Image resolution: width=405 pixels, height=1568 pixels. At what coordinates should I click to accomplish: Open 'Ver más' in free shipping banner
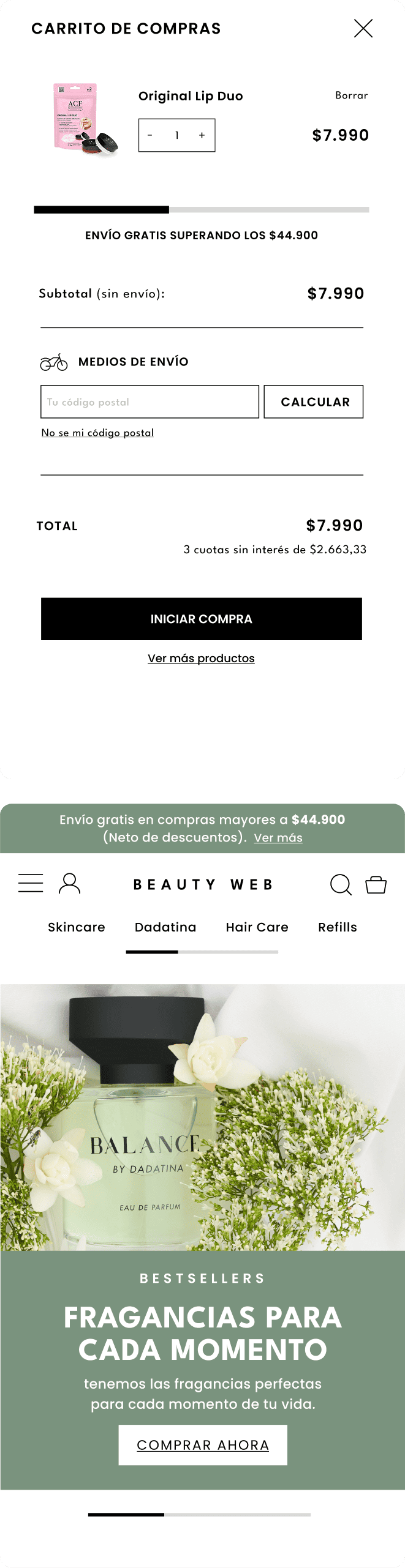coord(278,838)
